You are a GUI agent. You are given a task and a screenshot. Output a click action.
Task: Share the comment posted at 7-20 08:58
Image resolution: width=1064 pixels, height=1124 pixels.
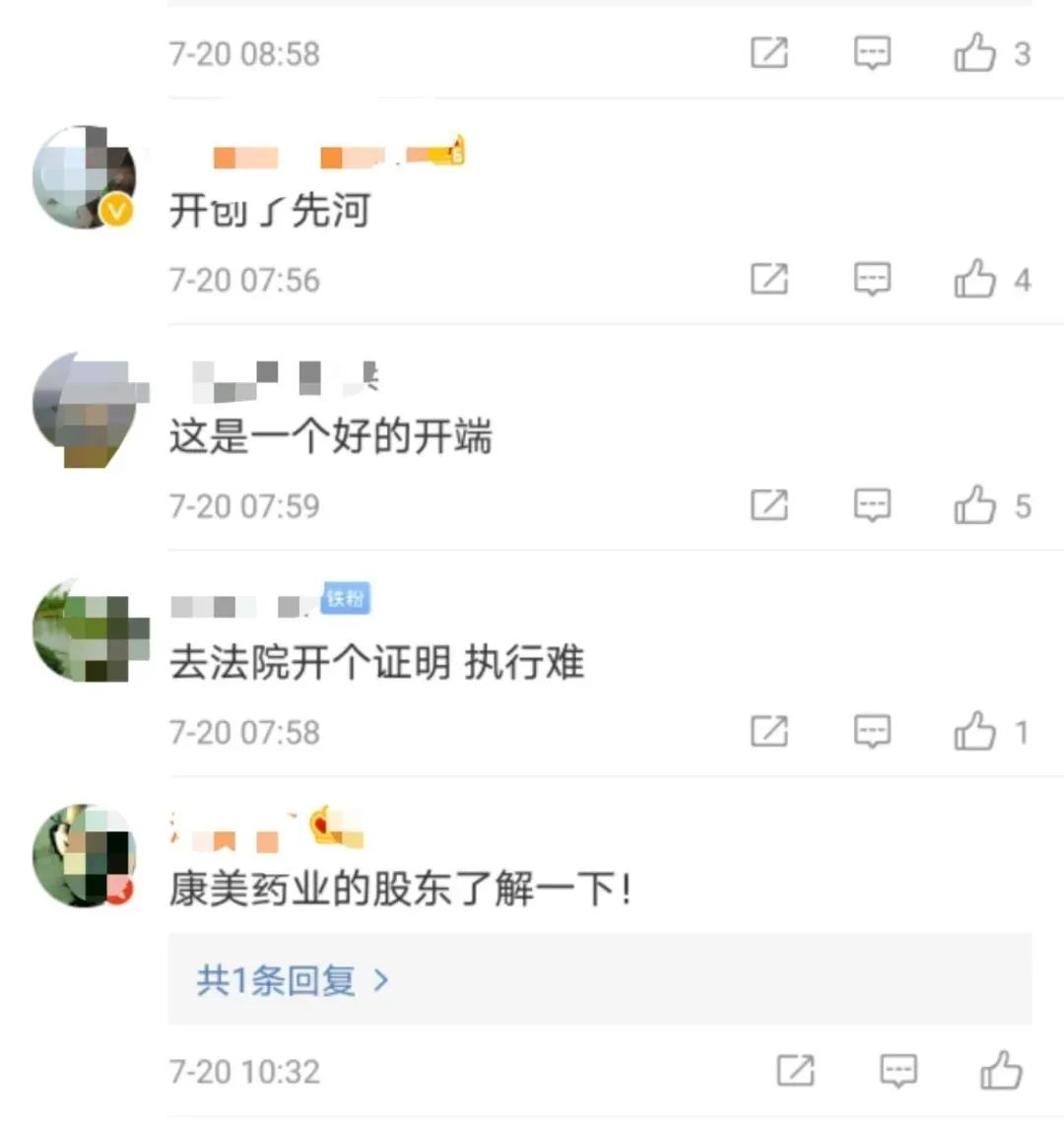pos(769,53)
